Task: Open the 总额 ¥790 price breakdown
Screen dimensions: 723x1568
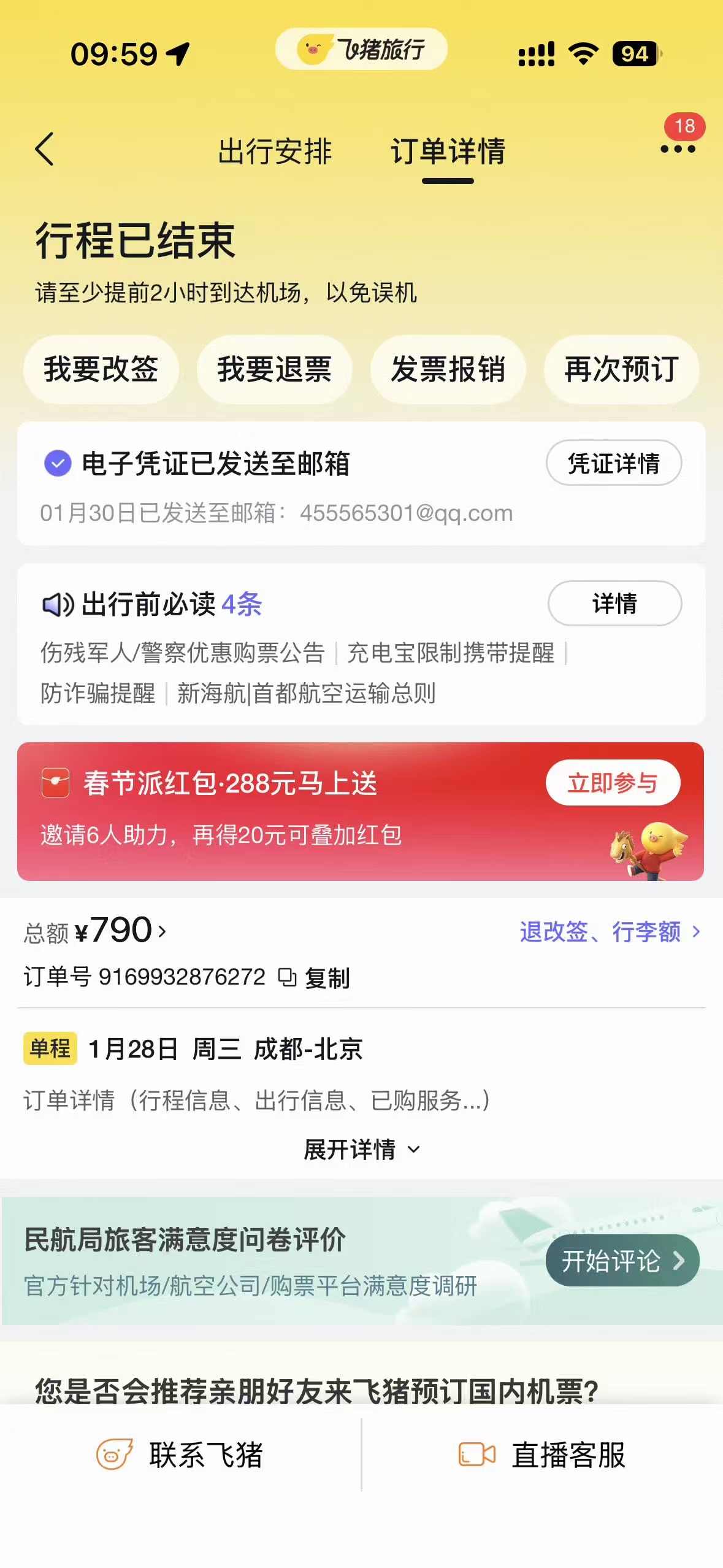Action: pos(95,931)
